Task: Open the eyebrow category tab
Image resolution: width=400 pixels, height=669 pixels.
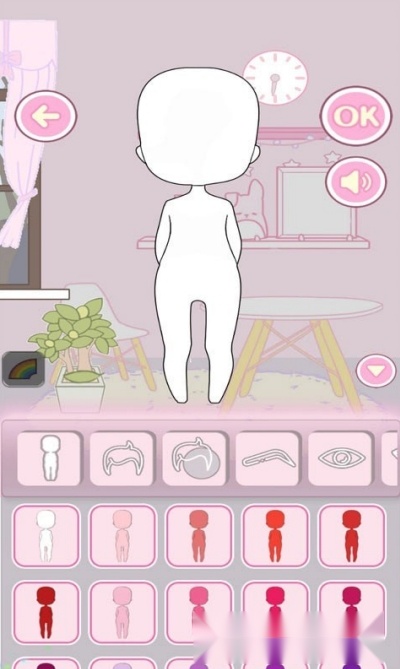Action: pos(267,459)
